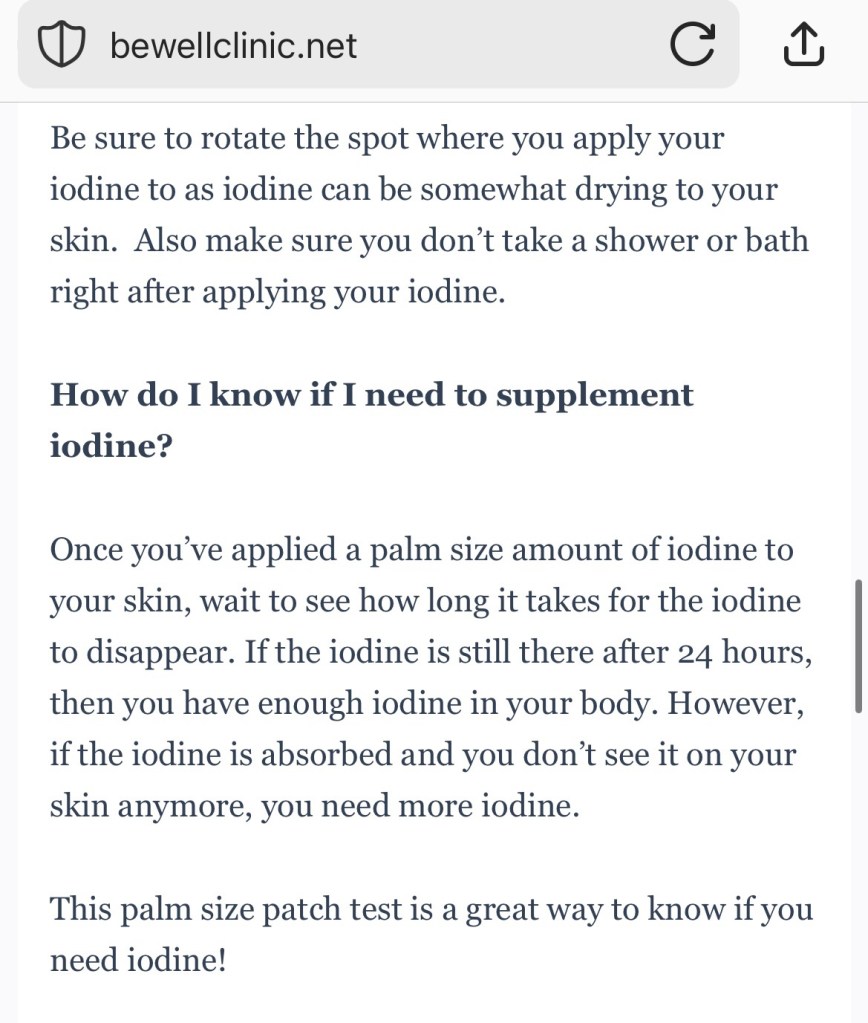Share this page via share icon
The image size is (868, 1023).
[x=801, y=44]
